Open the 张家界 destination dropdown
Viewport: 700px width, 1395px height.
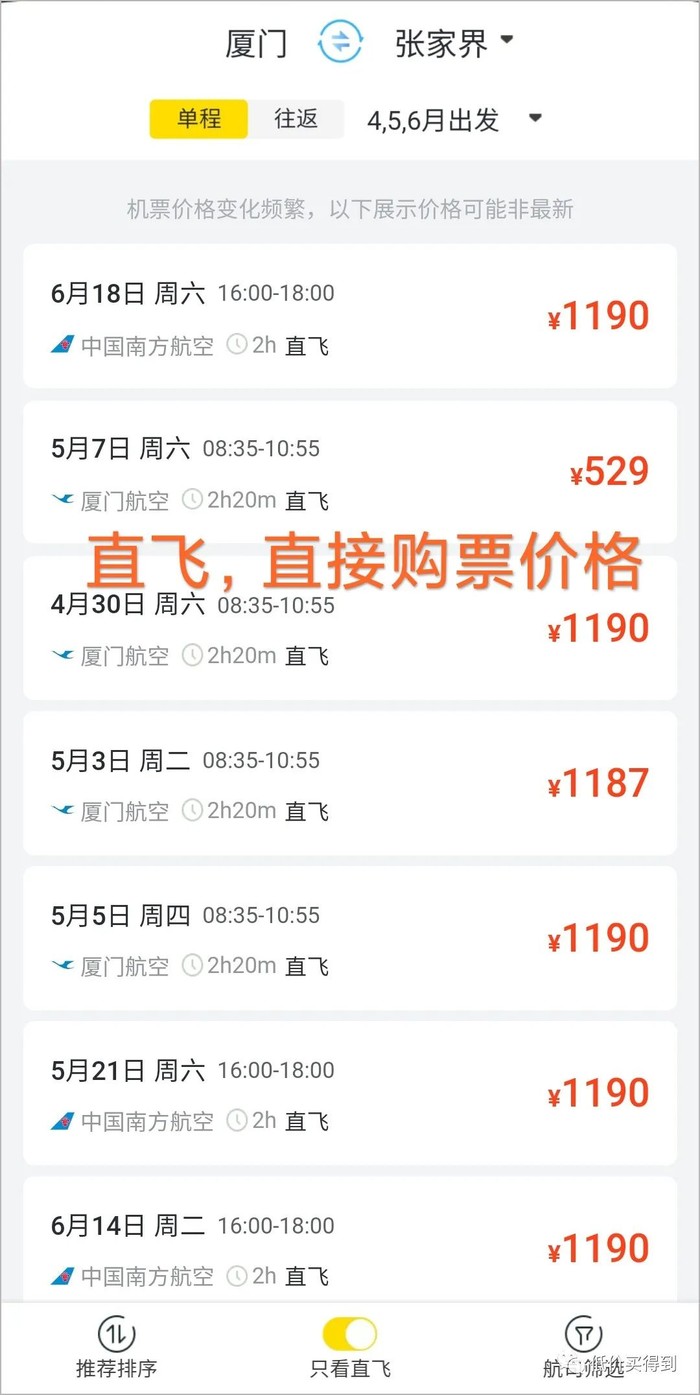(454, 44)
